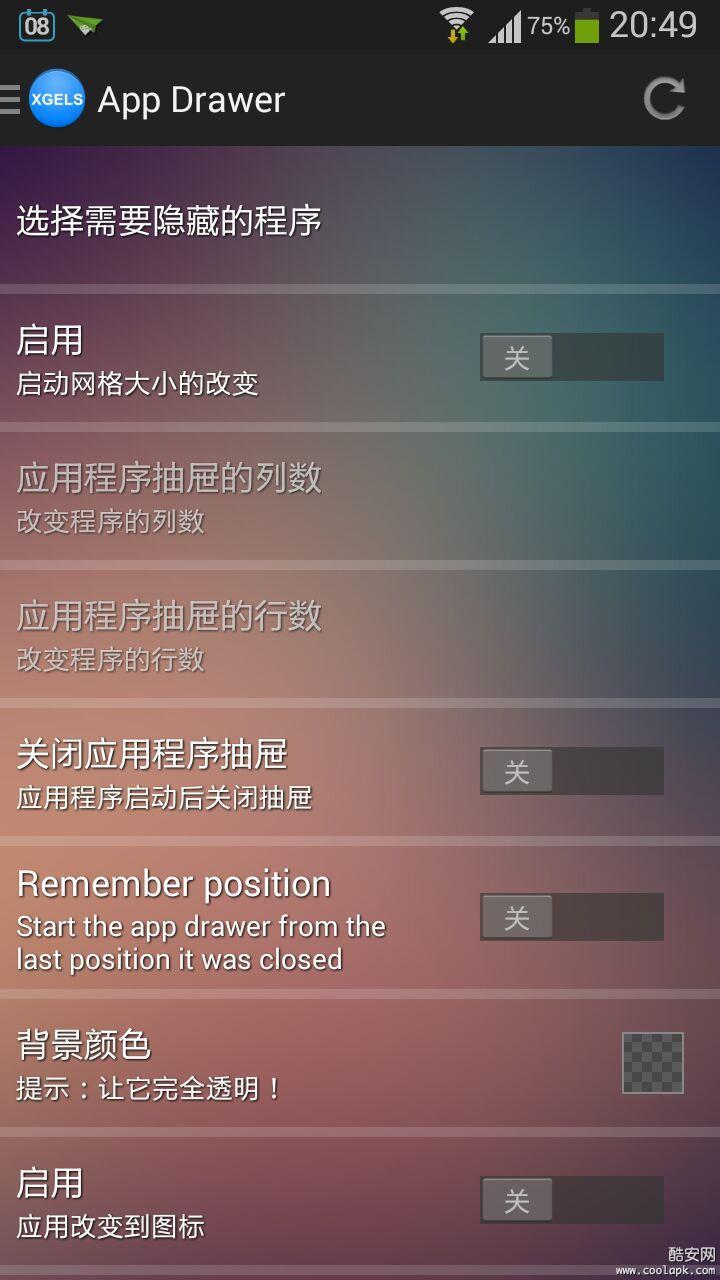Toggle the 关闭应用程序抽屉 switch on

570,770
